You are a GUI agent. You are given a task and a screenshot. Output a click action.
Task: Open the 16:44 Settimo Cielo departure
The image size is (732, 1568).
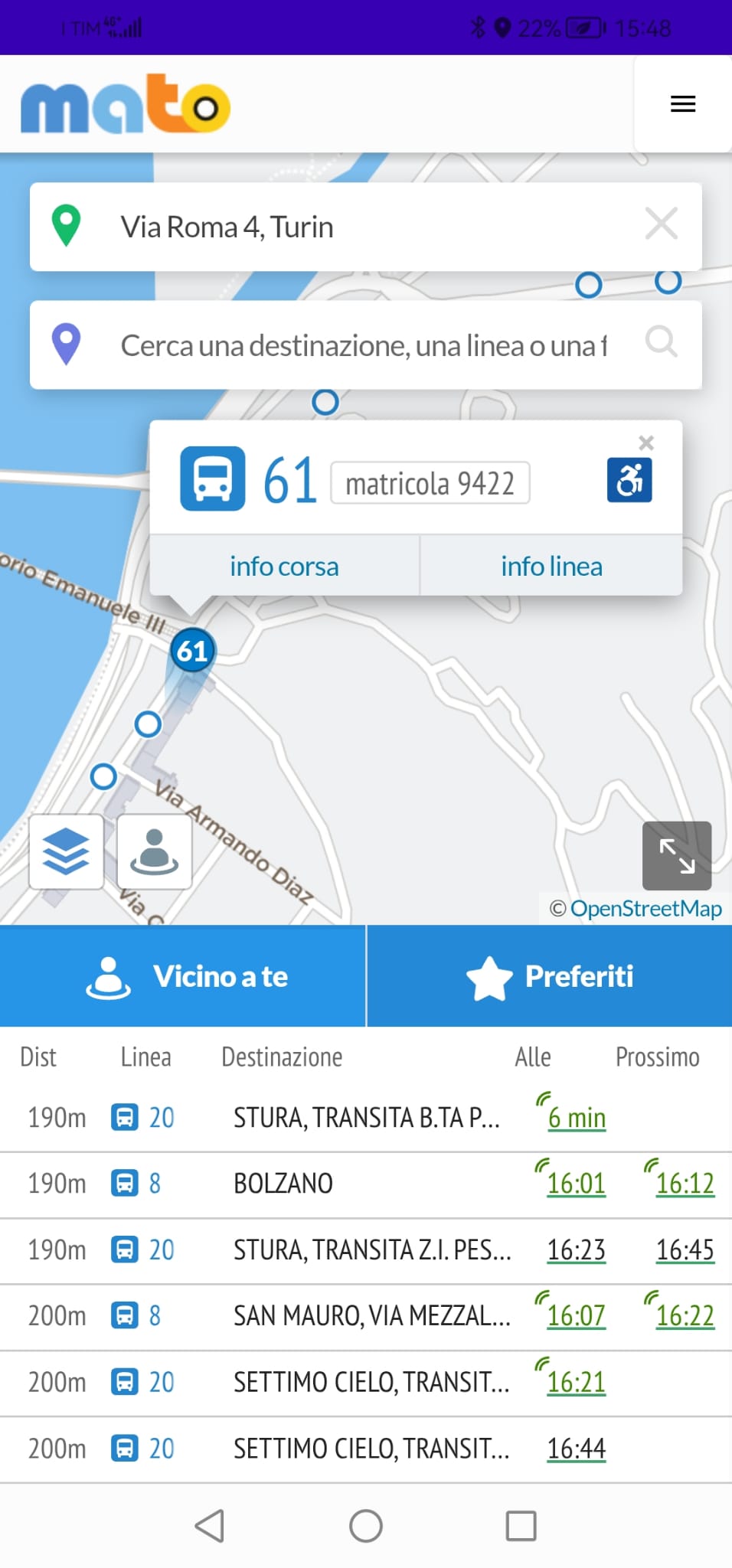tap(576, 1449)
